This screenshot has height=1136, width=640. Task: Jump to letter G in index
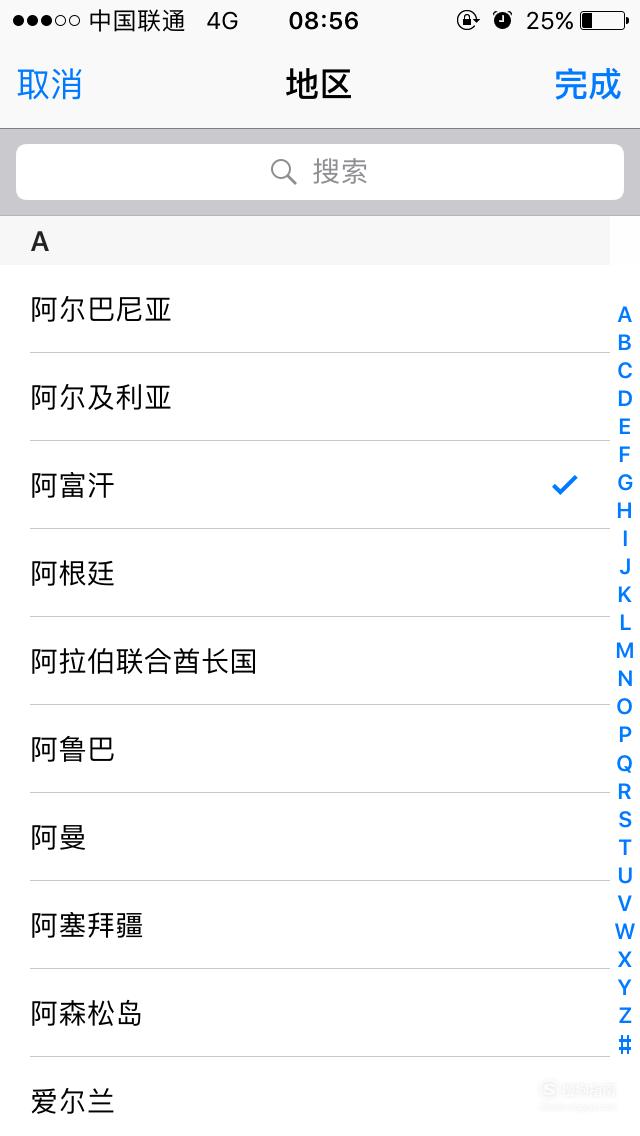pos(625,483)
